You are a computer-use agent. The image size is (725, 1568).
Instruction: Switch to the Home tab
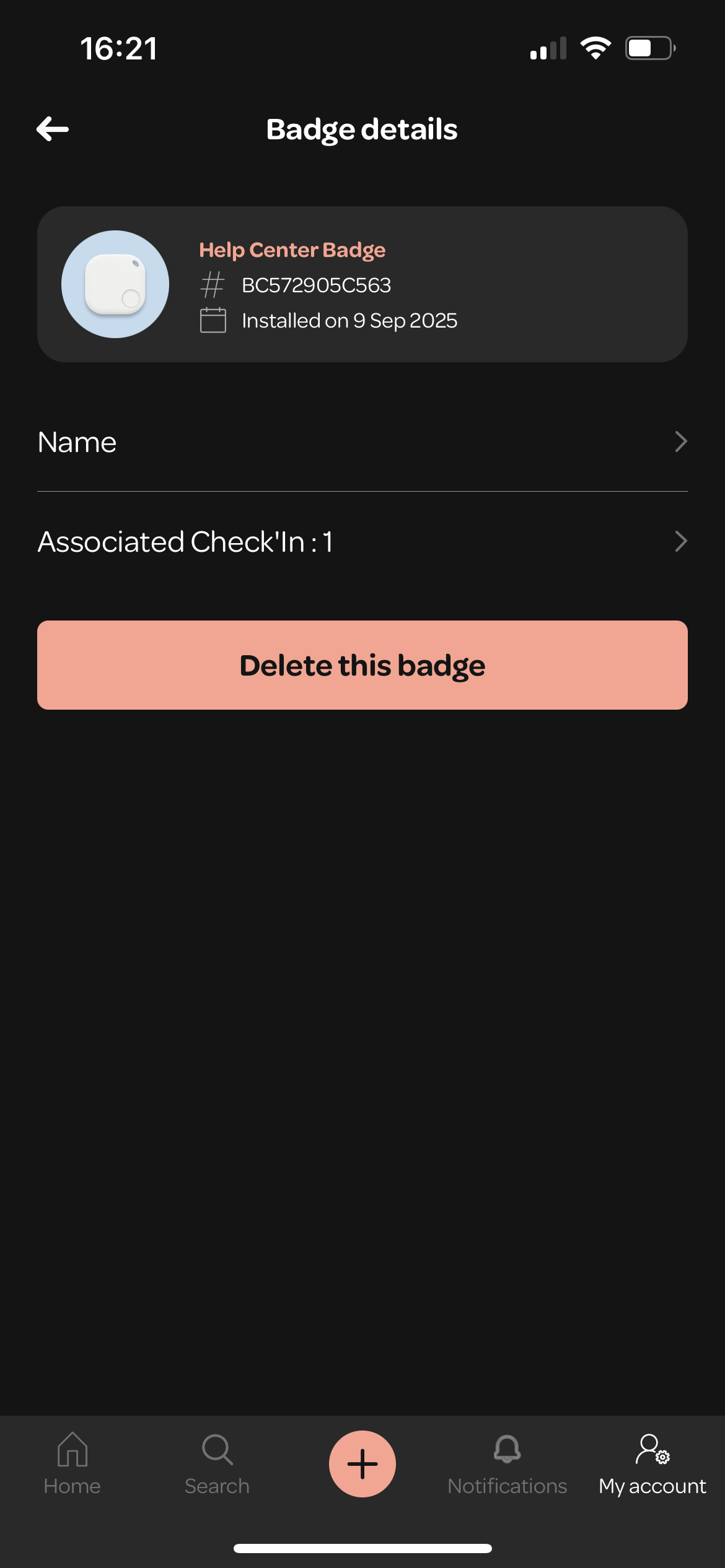point(72,1465)
